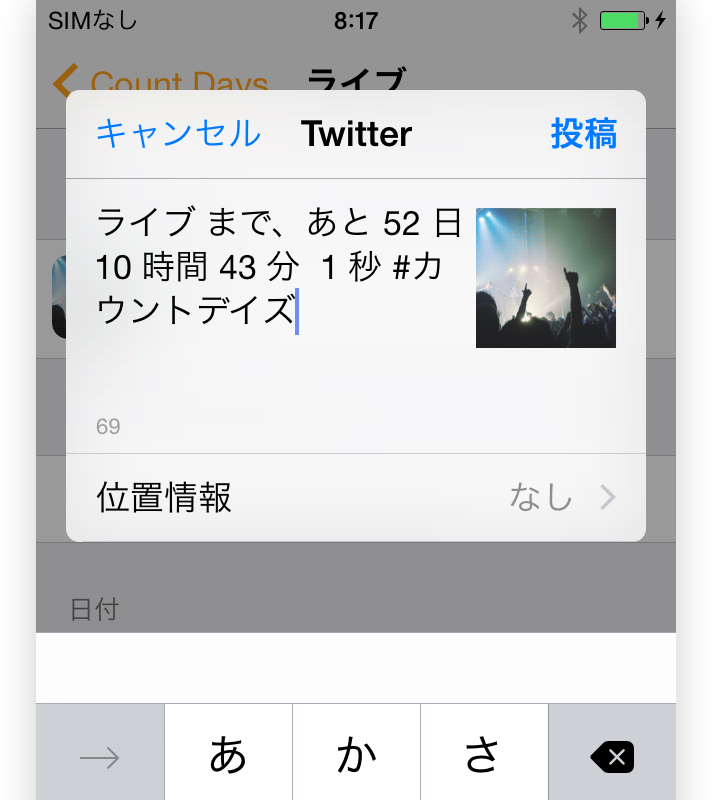Tap the か key on keyboard
The image size is (712, 800).
tap(356, 757)
